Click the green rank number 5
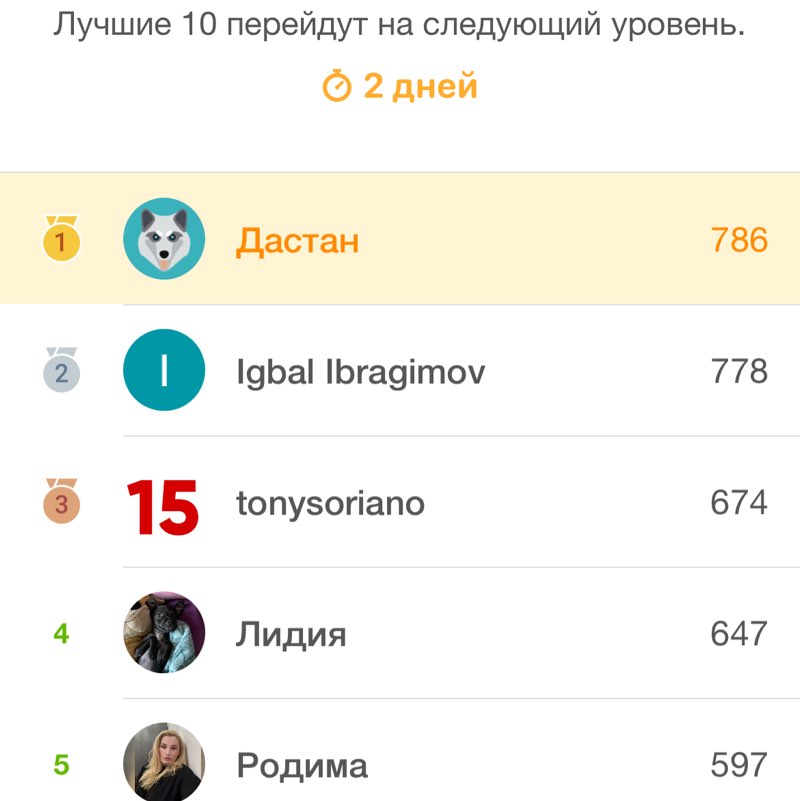This screenshot has width=800, height=801. 61,765
